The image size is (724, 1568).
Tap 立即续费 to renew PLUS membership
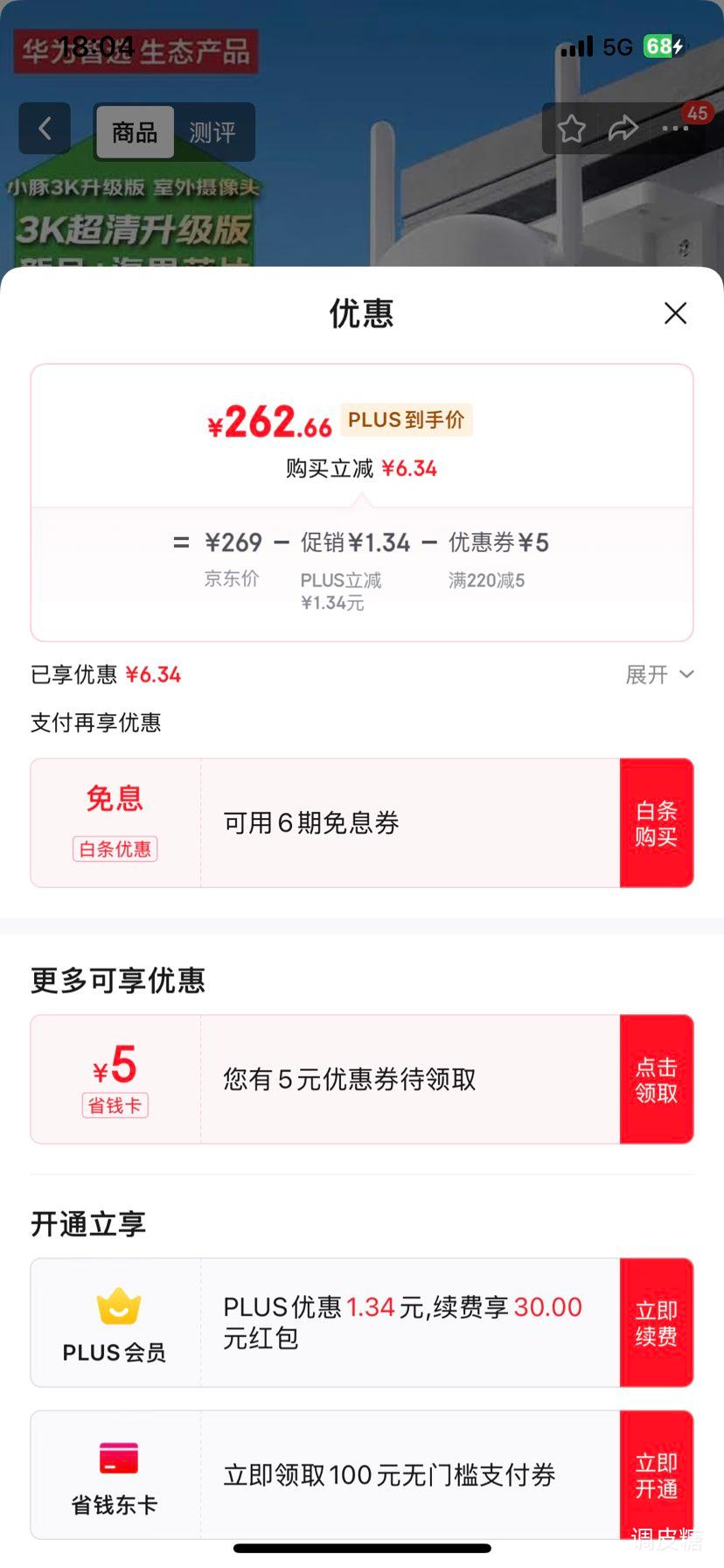tap(657, 1322)
